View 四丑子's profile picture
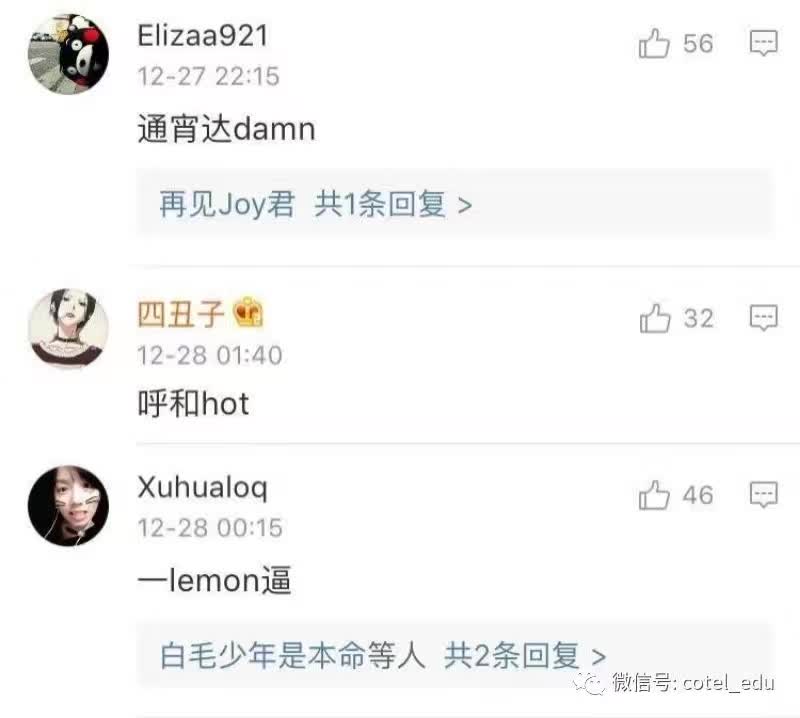The width and height of the screenshot is (800, 718). pyautogui.click(x=68, y=328)
